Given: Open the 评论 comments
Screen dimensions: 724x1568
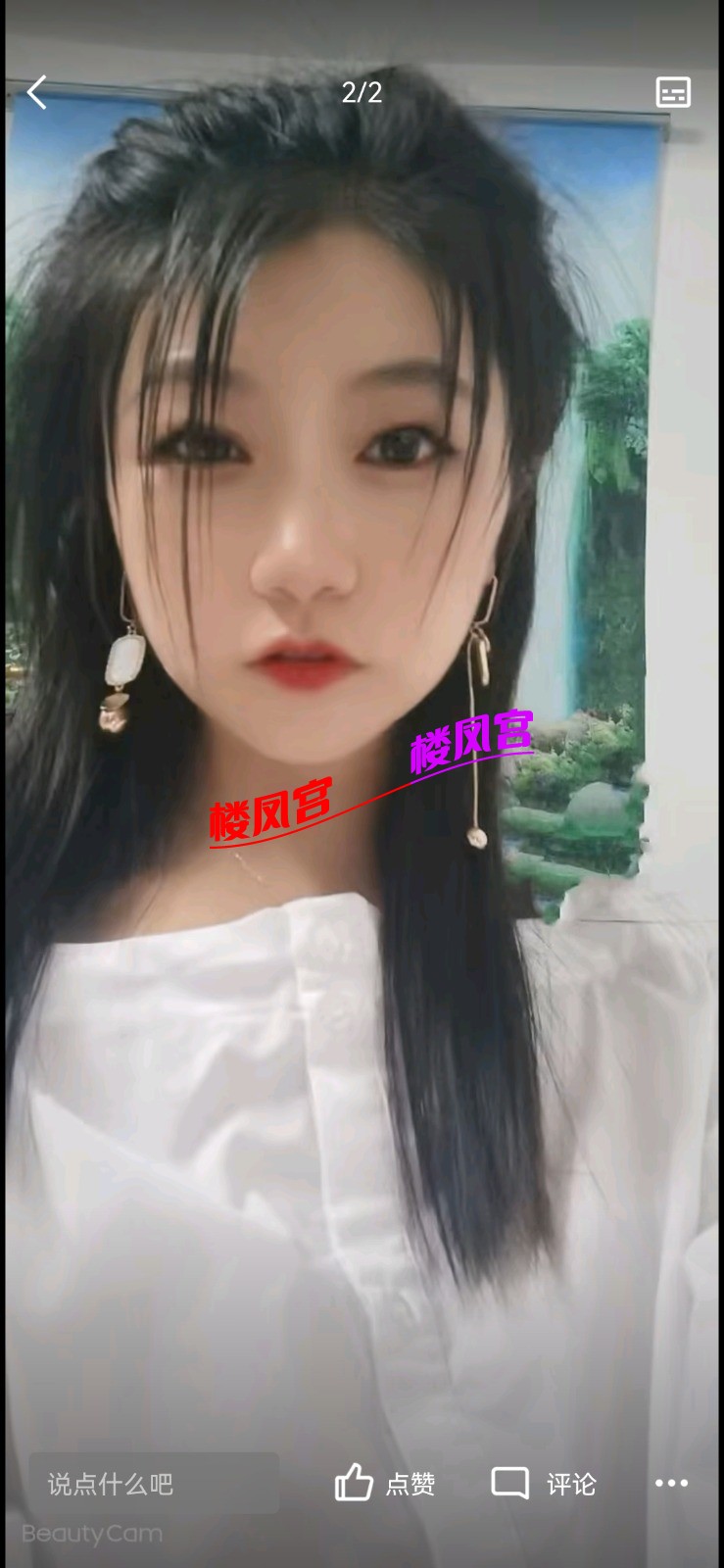Looking at the screenshot, I should click(544, 1484).
